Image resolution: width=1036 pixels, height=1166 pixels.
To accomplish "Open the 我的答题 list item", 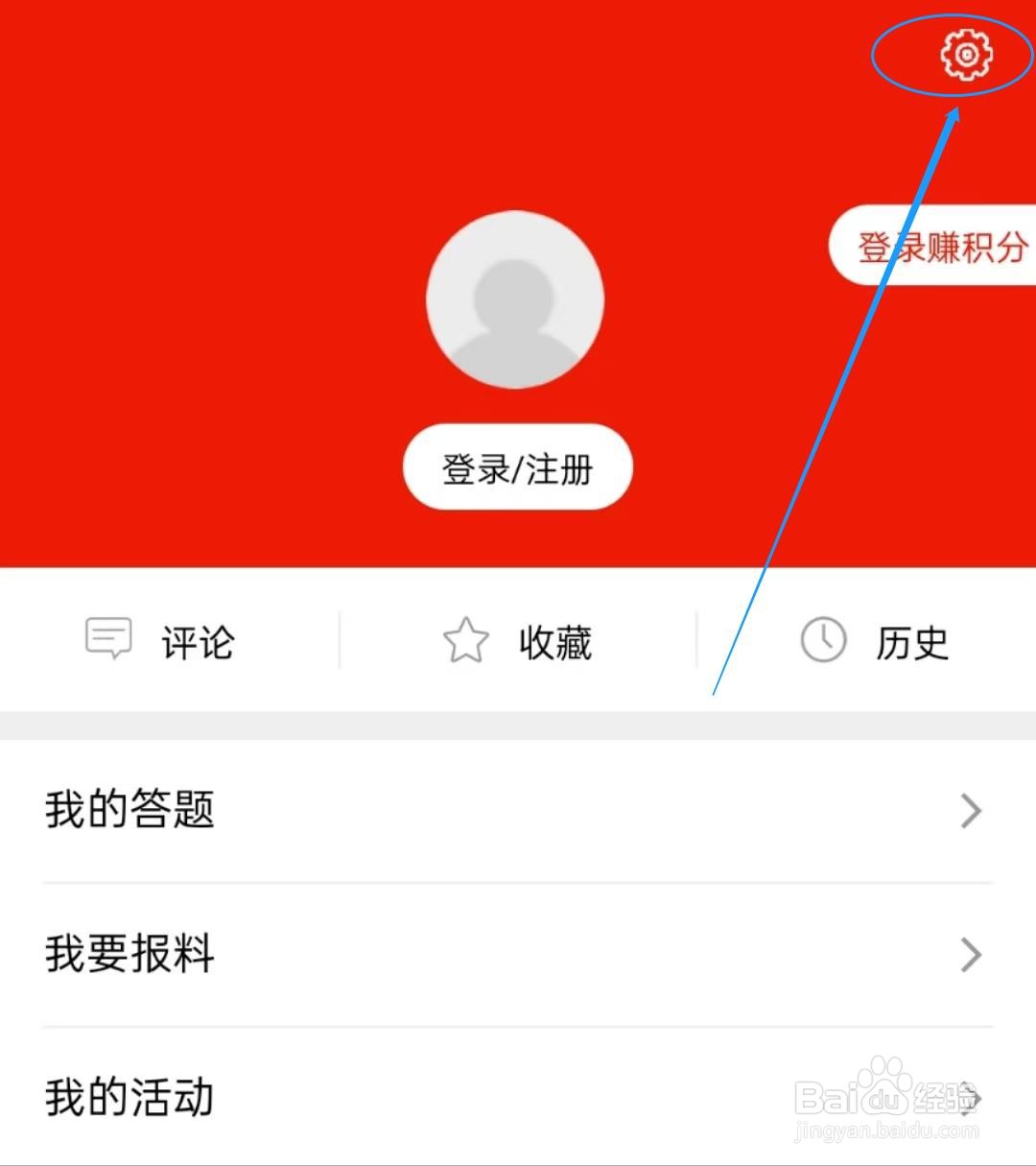I will (x=130, y=811).
